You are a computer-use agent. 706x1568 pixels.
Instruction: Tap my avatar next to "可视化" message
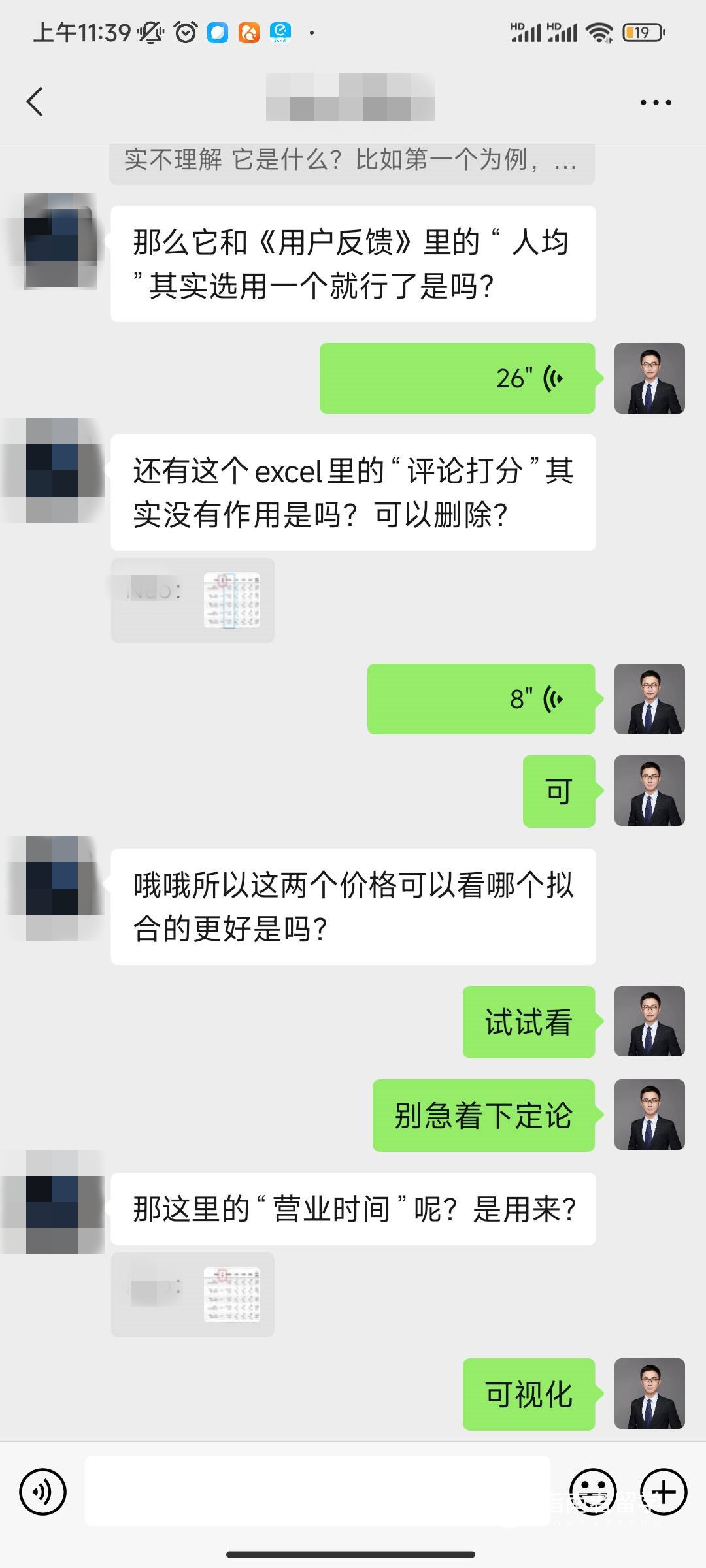[649, 1394]
